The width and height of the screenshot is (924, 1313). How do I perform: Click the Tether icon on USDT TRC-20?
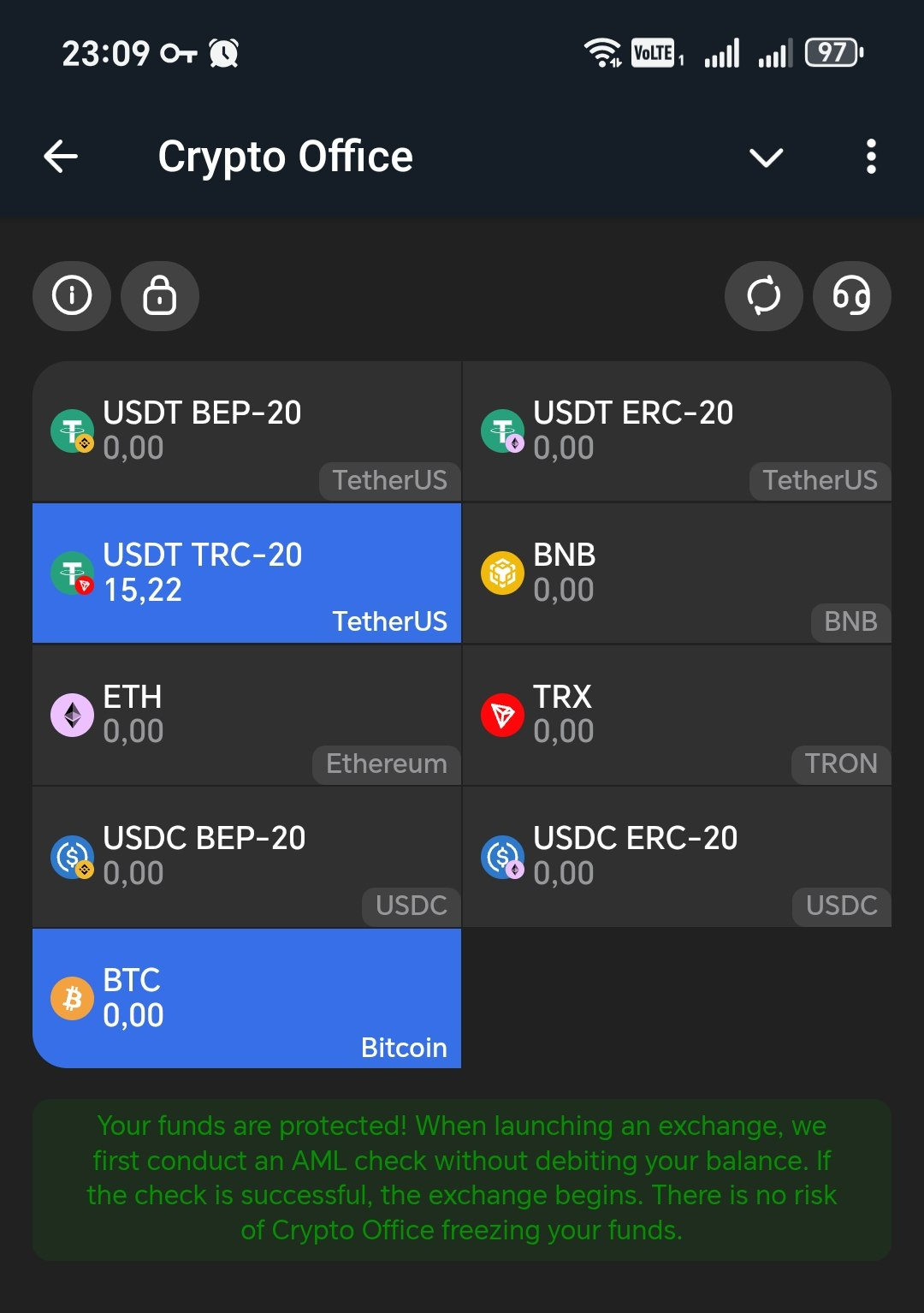coord(72,572)
